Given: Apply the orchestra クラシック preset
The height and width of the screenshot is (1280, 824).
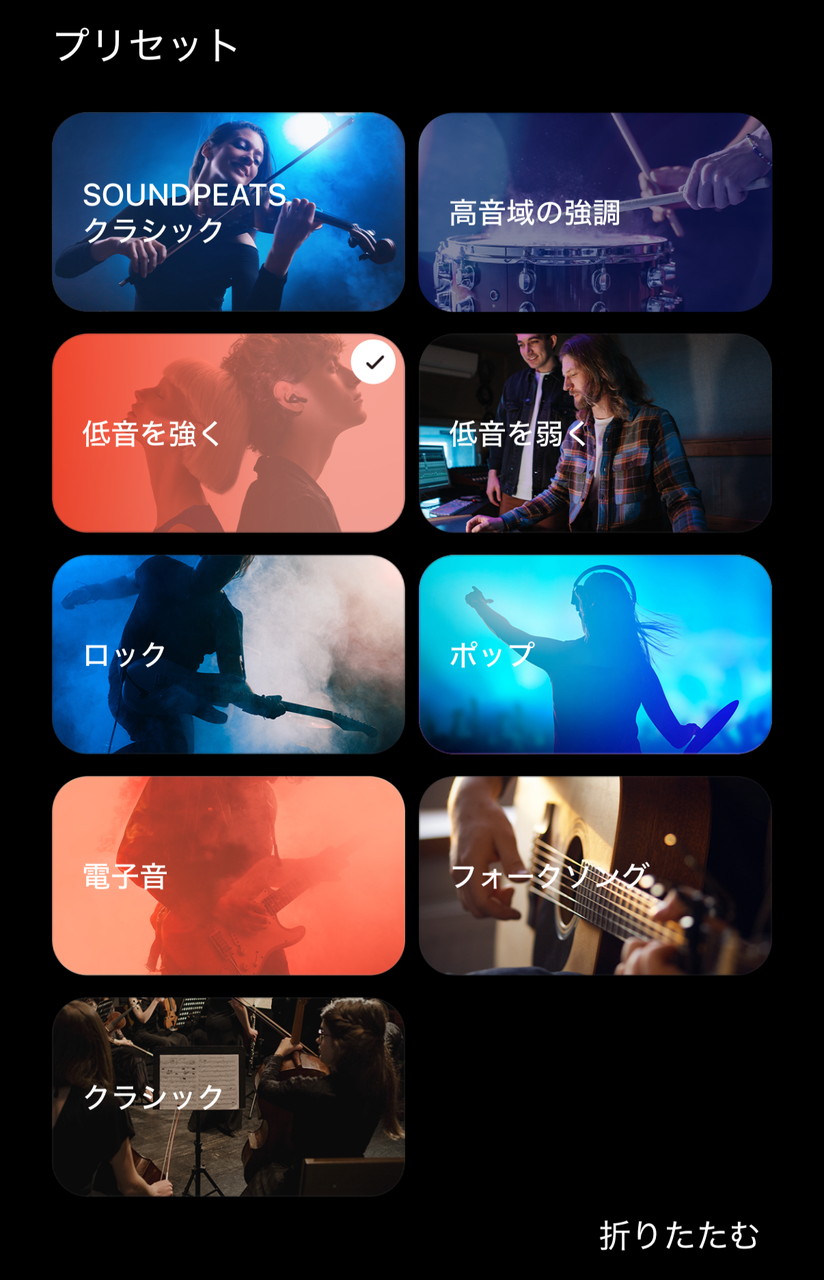Looking at the screenshot, I should (x=228, y=1096).
